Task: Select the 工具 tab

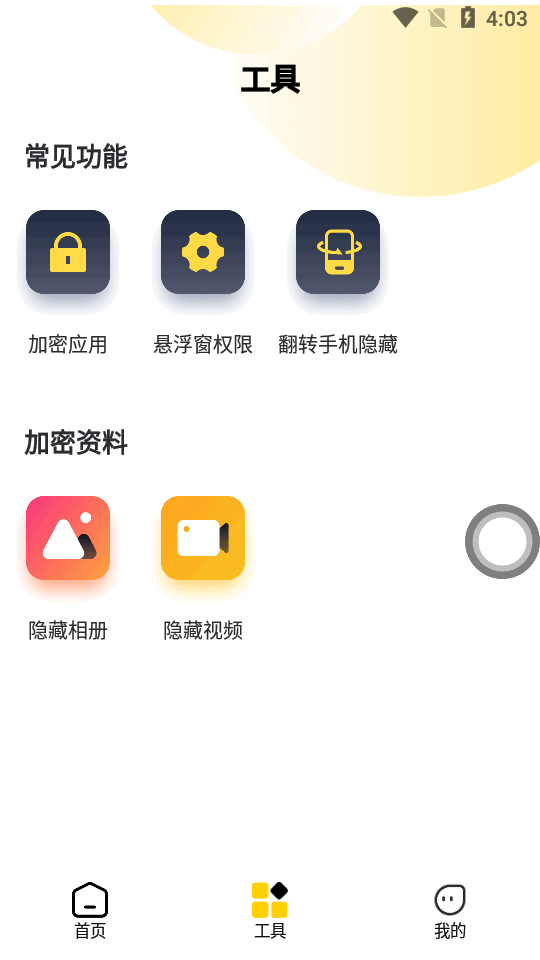Action: click(x=270, y=910)
